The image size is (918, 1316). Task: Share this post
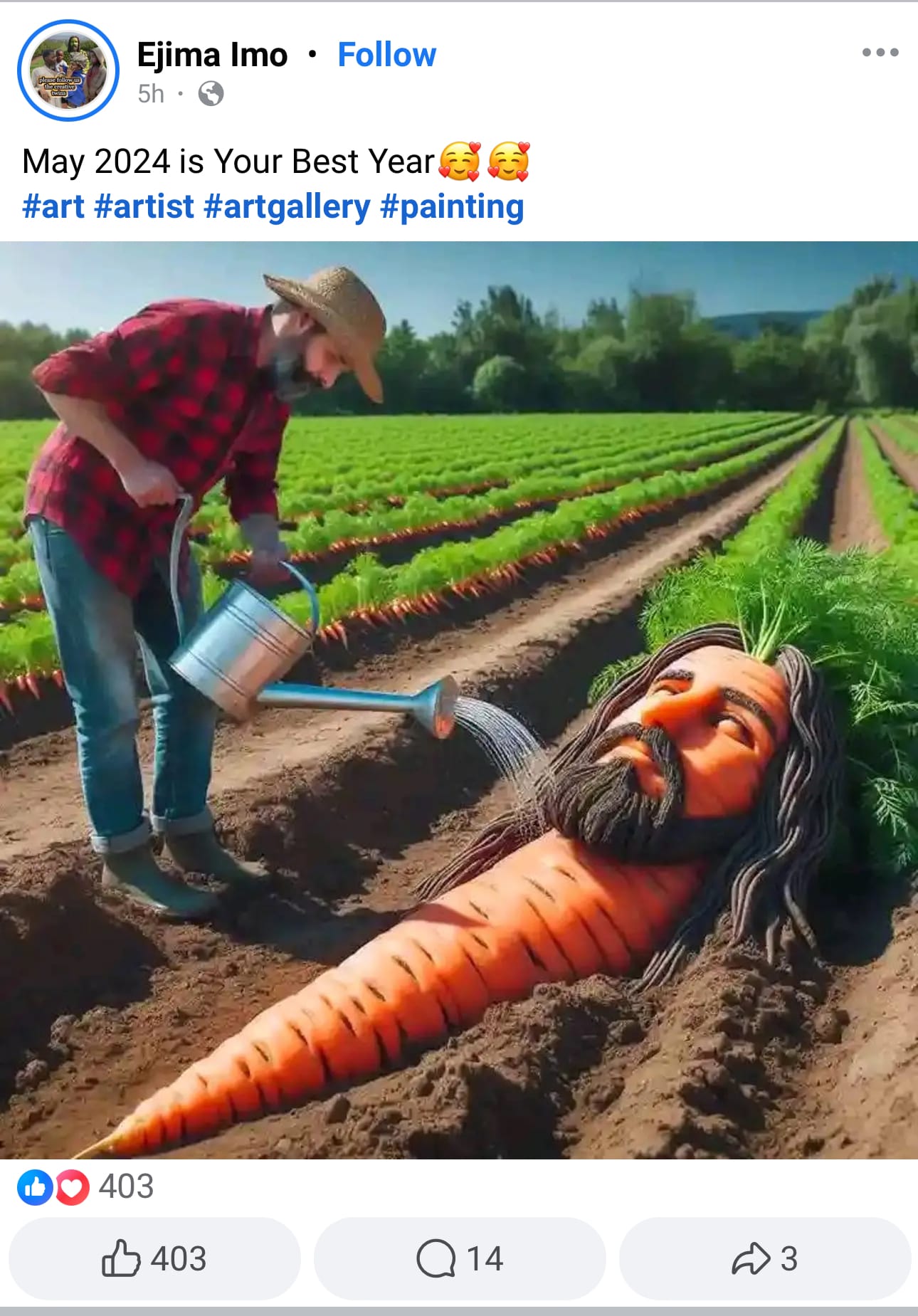765,1258
